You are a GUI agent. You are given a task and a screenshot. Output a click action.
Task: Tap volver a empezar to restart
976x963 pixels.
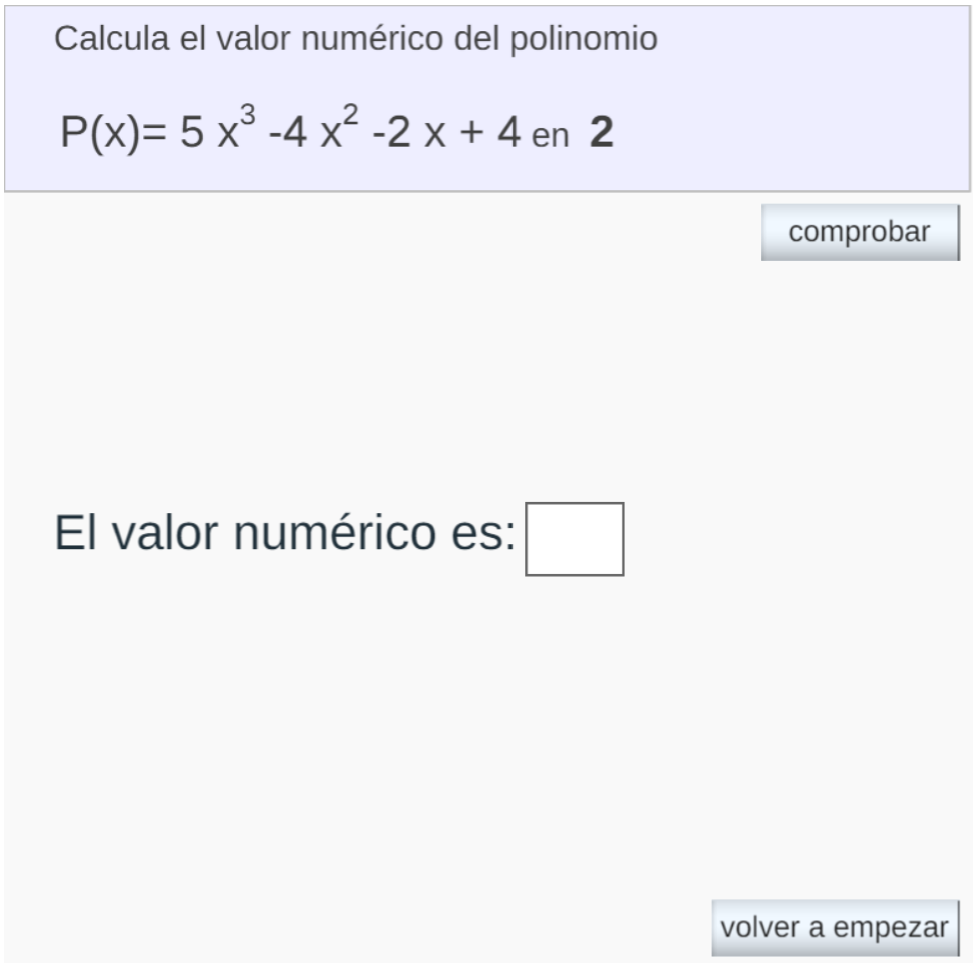(834, 928)
